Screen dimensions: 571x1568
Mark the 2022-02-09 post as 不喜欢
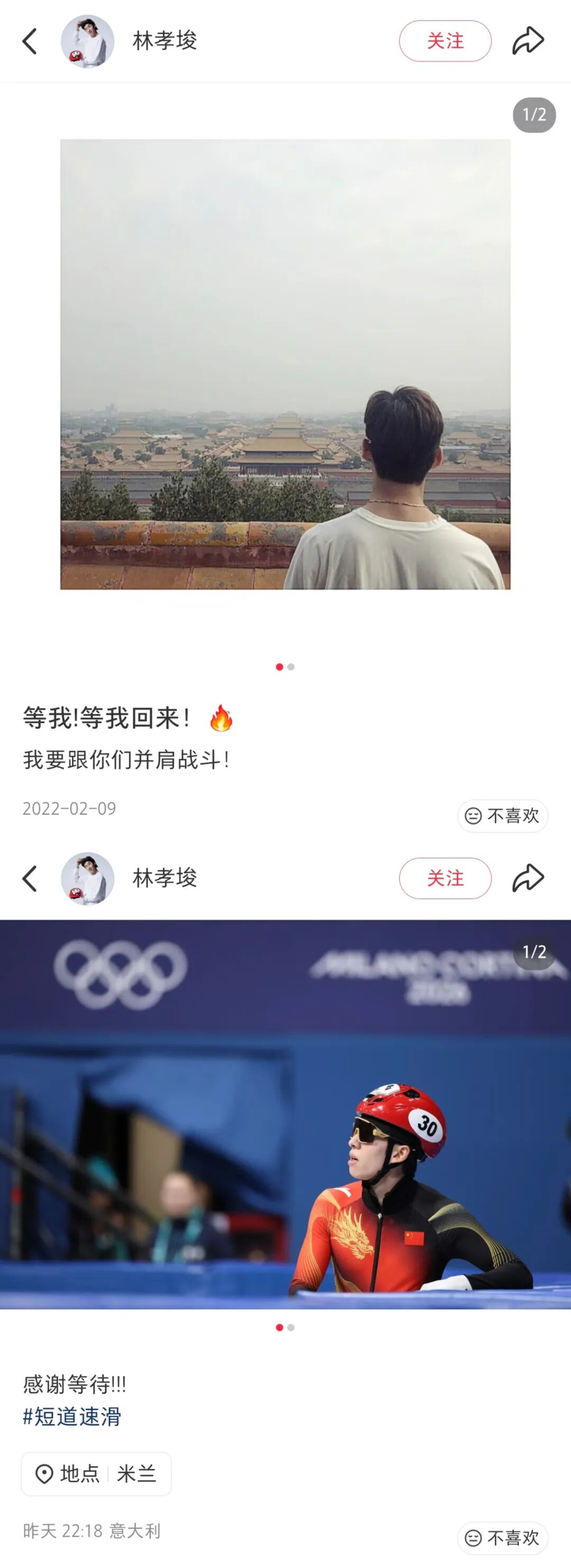pos(502,815)
